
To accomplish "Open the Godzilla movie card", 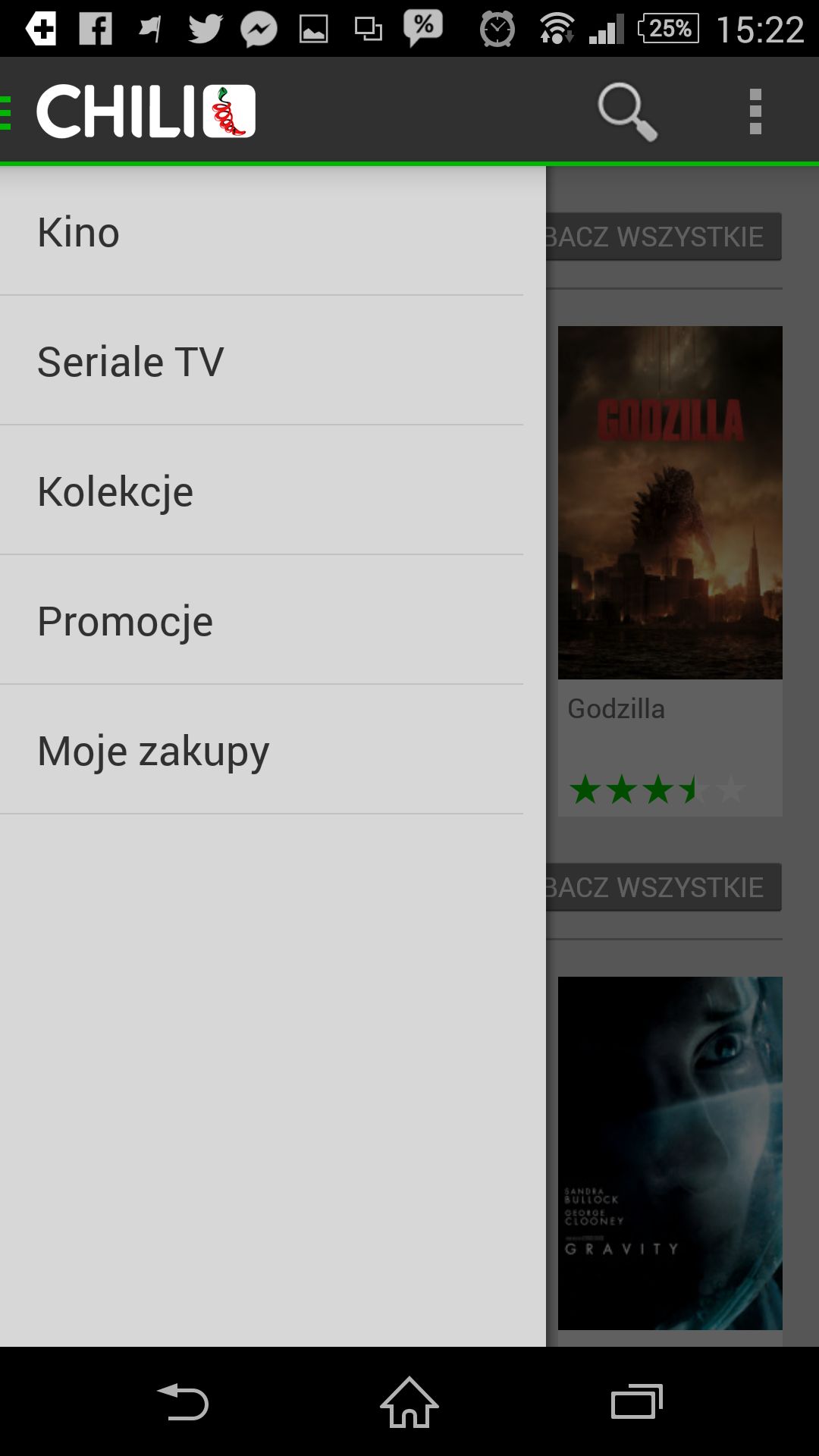I will (670, 571).
